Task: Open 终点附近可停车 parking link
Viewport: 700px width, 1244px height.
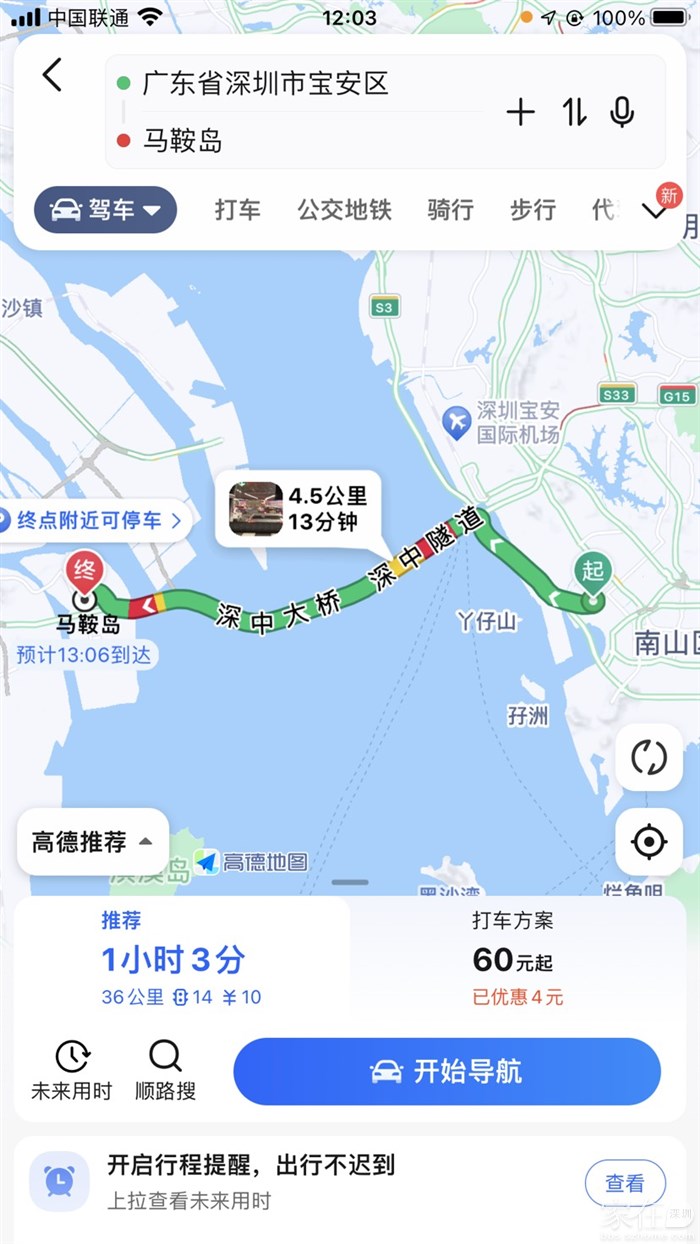Action: pos(92,520)
